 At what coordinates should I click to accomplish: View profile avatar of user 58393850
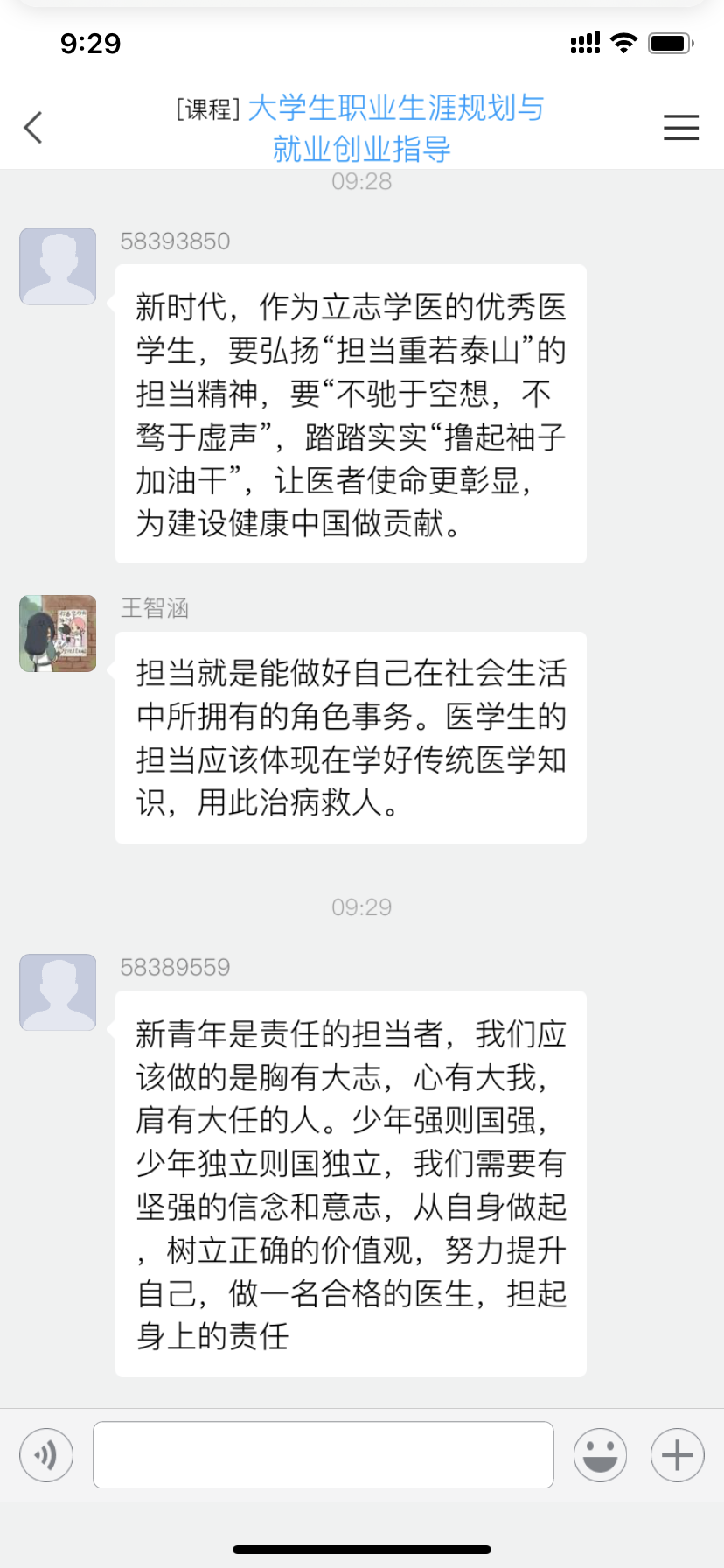click(58, 266)
